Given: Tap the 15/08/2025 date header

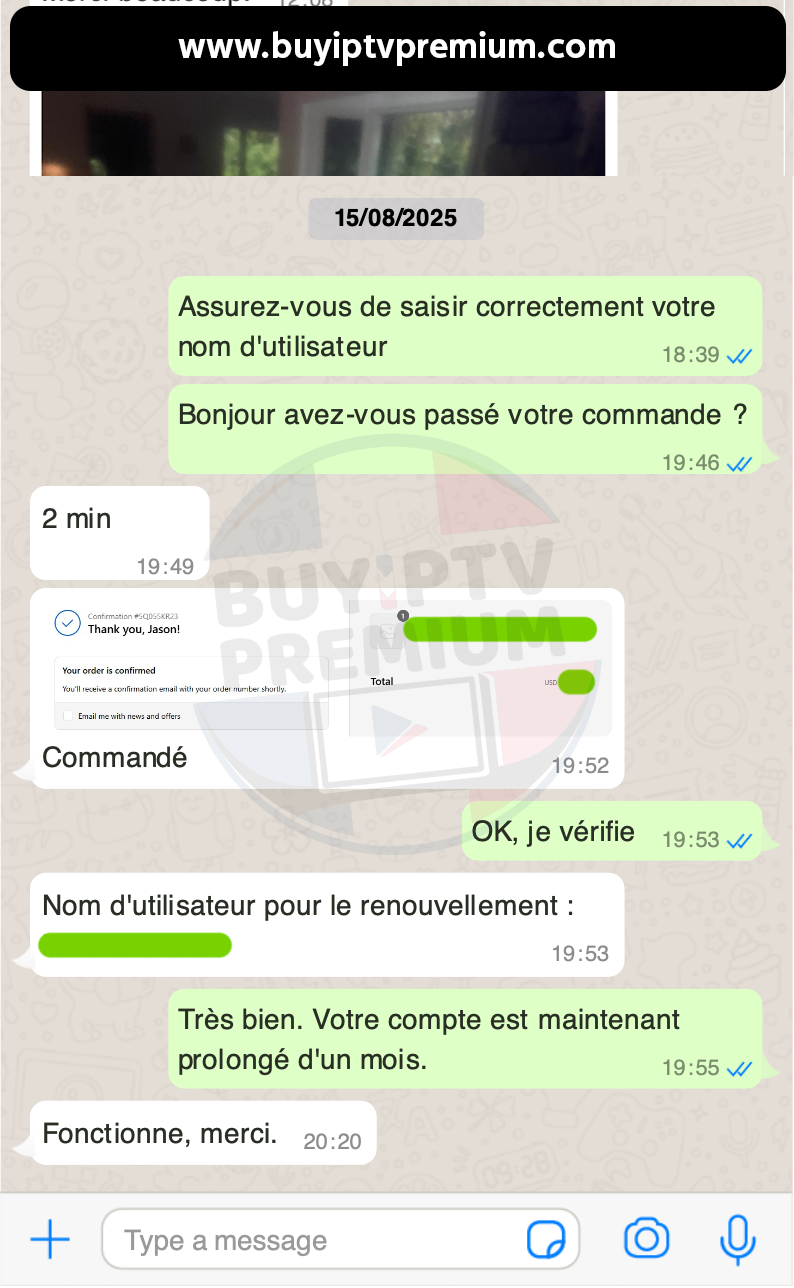Looking at the screenshot, I should coord(396,218).
